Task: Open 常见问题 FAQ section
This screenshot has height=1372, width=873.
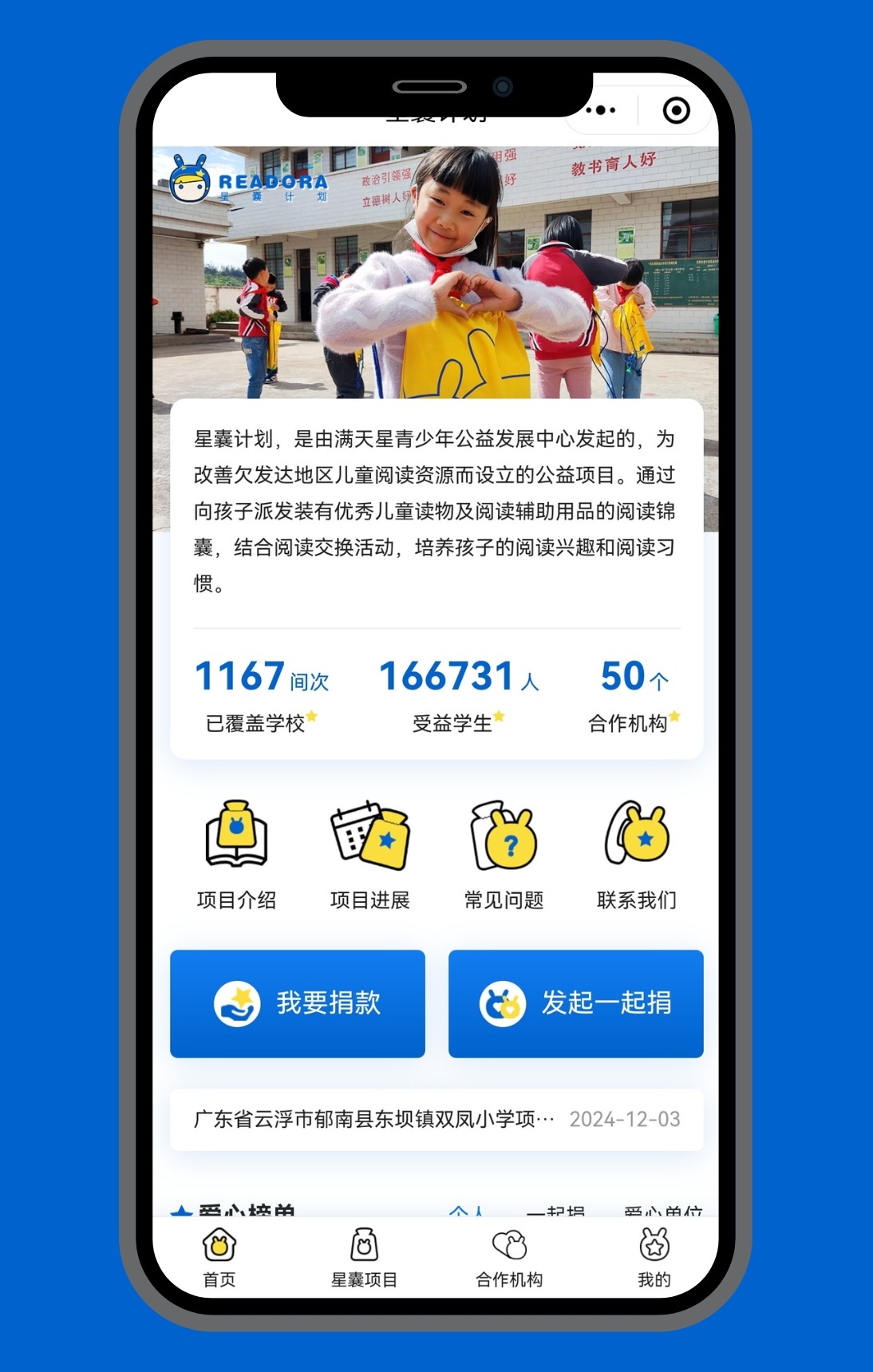Action: [504, 855]
